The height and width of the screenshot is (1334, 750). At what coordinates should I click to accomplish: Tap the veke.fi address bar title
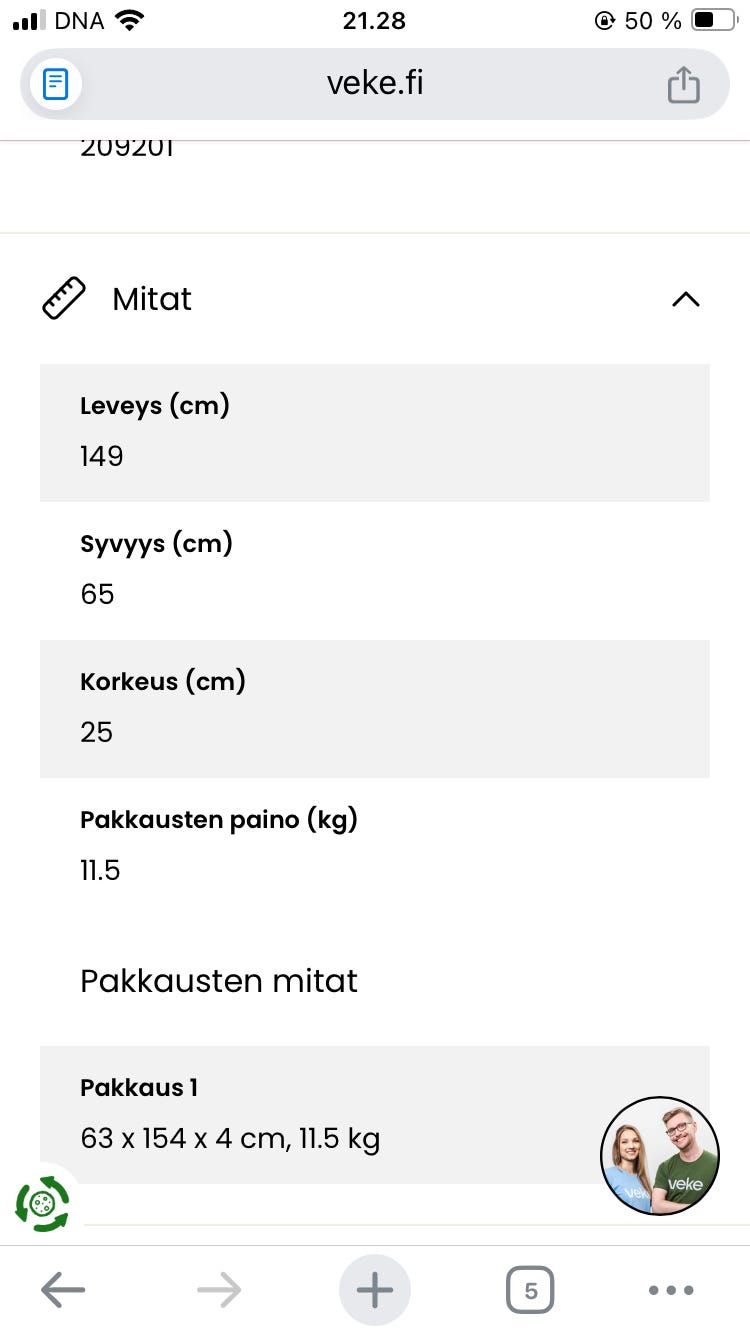click(375, 84)
